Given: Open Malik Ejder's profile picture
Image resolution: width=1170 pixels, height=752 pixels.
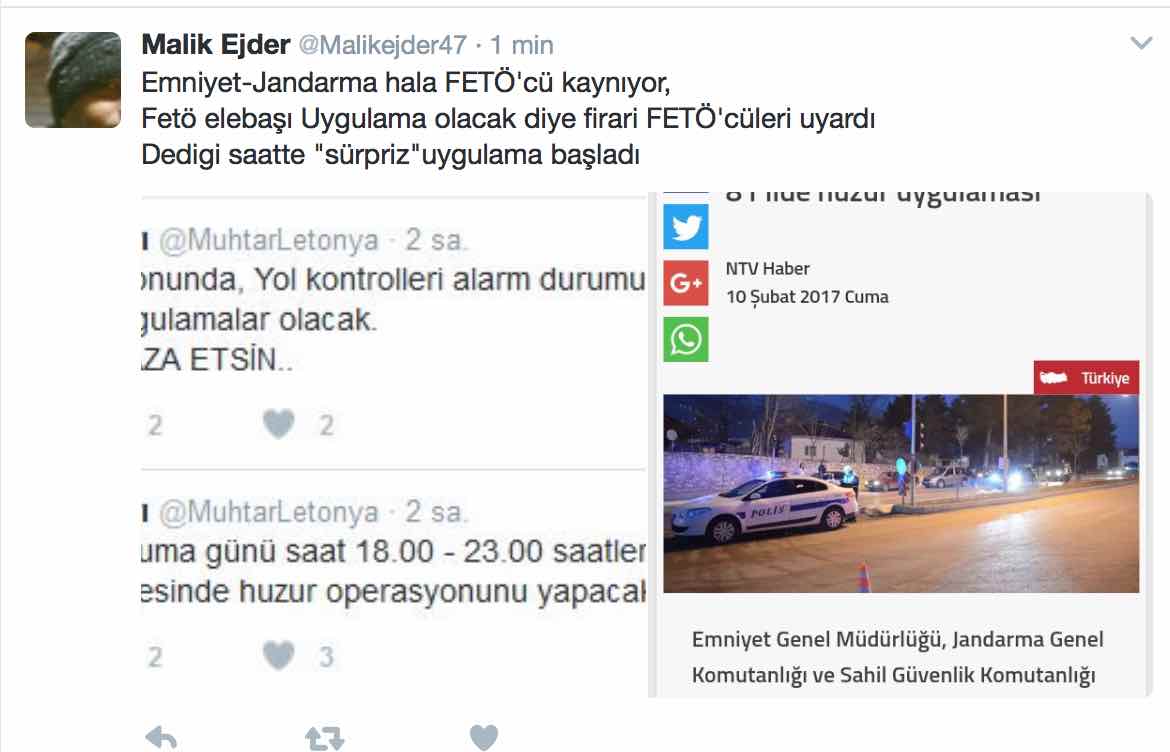Looking at the screenshot, I should pos(72,80).
